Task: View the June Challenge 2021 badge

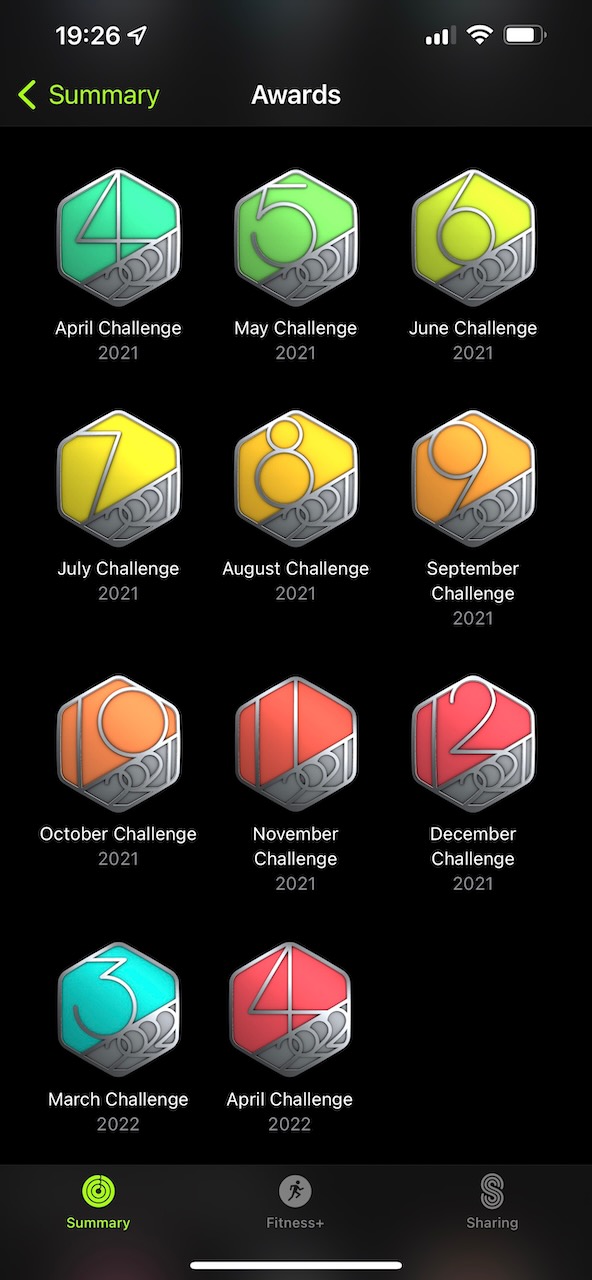Action: pyautogui.click(x=473, y=238)
